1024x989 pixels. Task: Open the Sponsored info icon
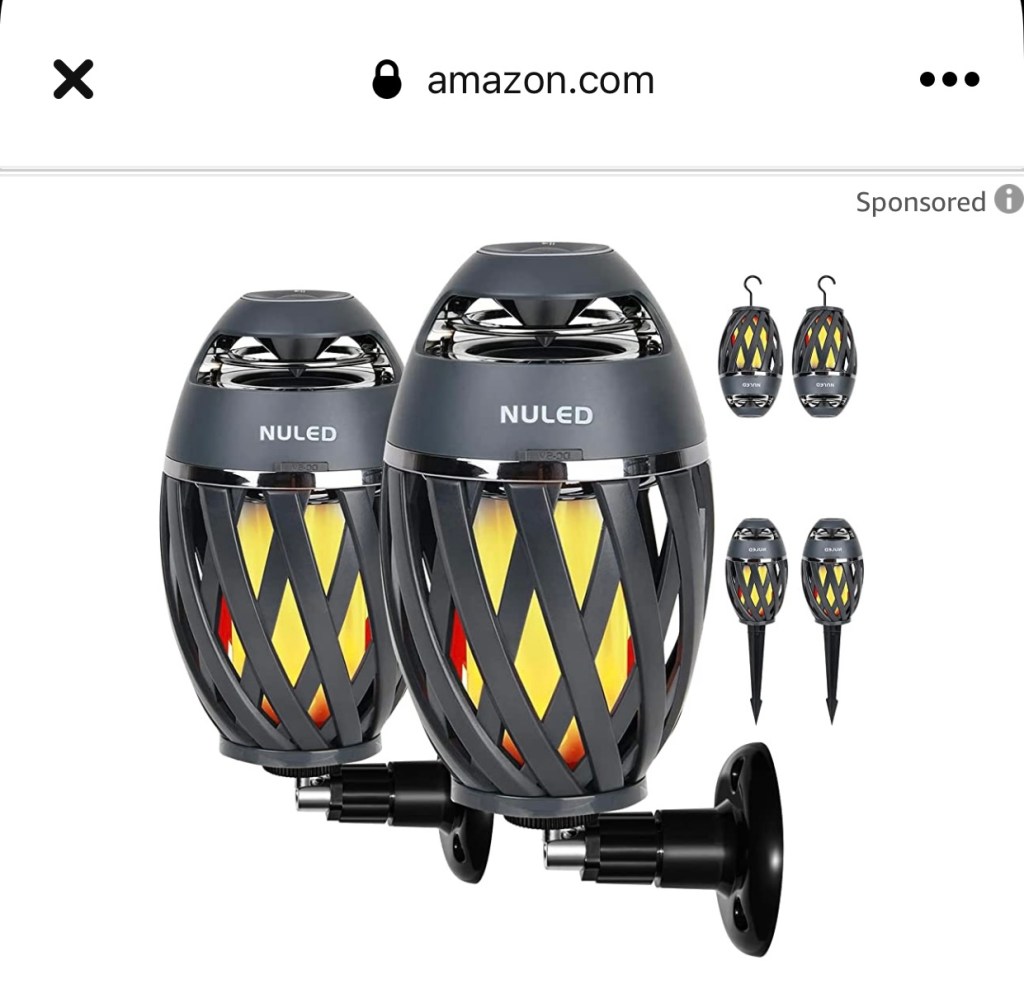[x=1008, y=201]
